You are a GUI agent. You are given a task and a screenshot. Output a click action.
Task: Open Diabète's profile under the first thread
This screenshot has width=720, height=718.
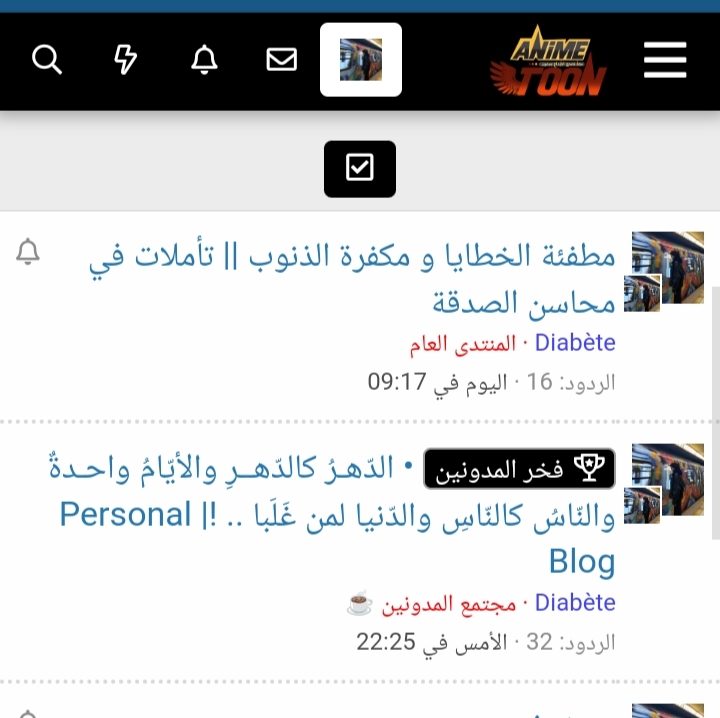(x=575, y=343)
